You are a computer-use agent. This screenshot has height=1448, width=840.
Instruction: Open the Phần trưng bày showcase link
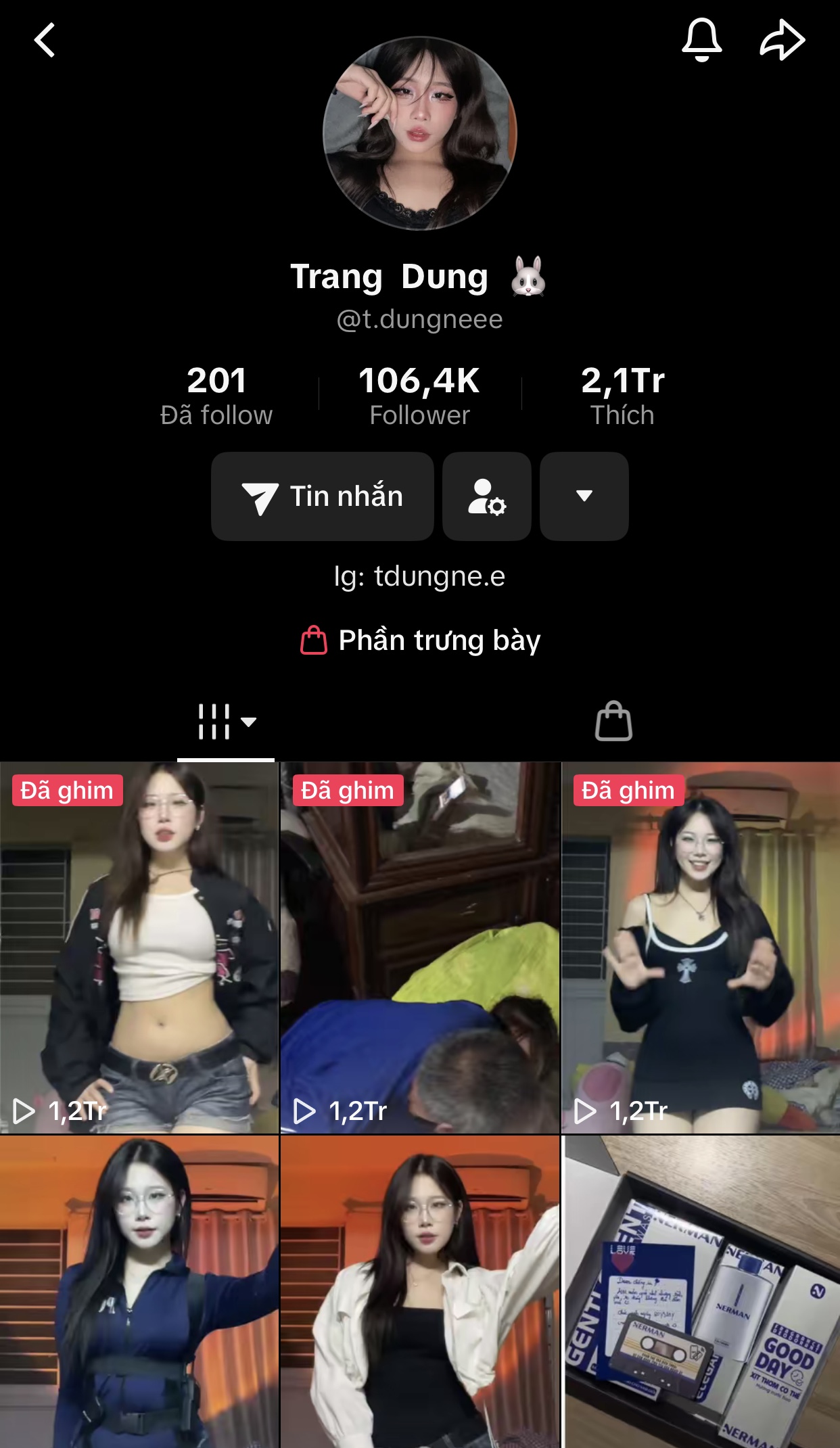420,640
